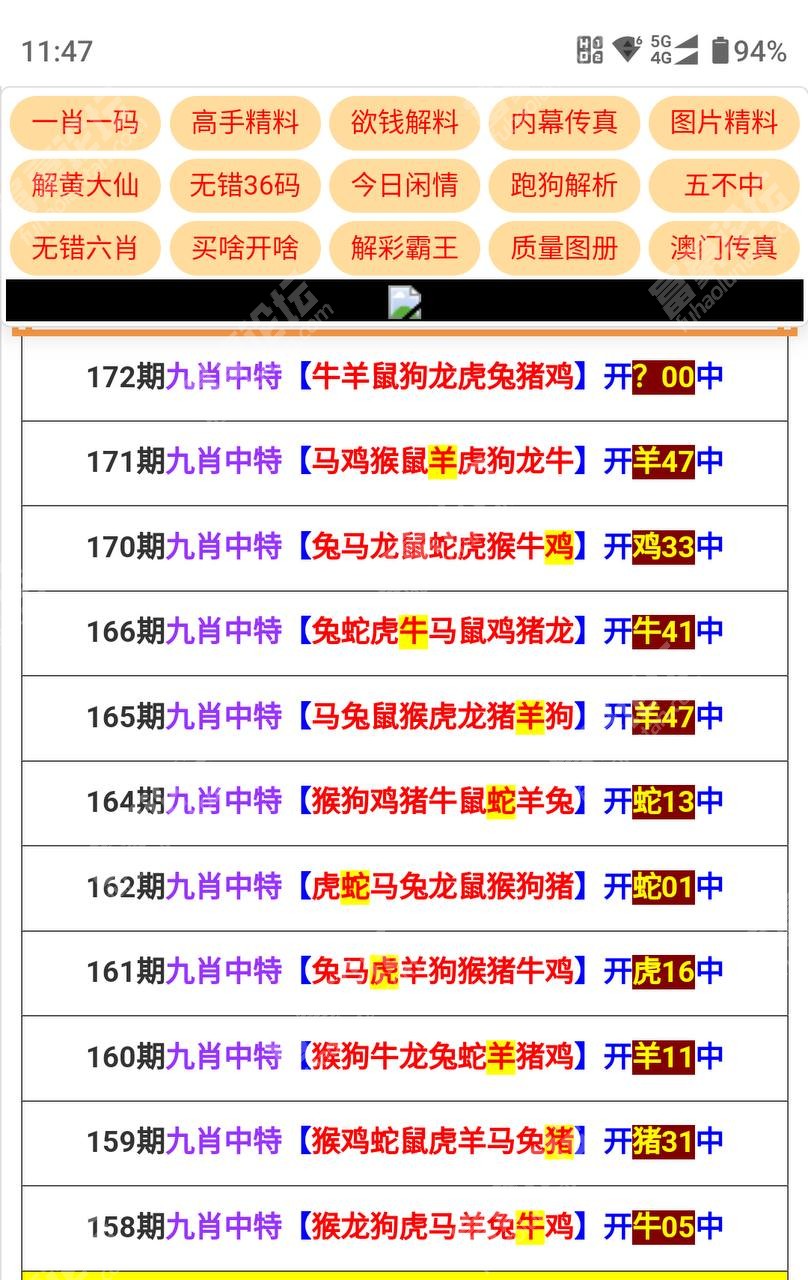Go to 质量图册
The image size is (808, 1280).
coord(564,247)
